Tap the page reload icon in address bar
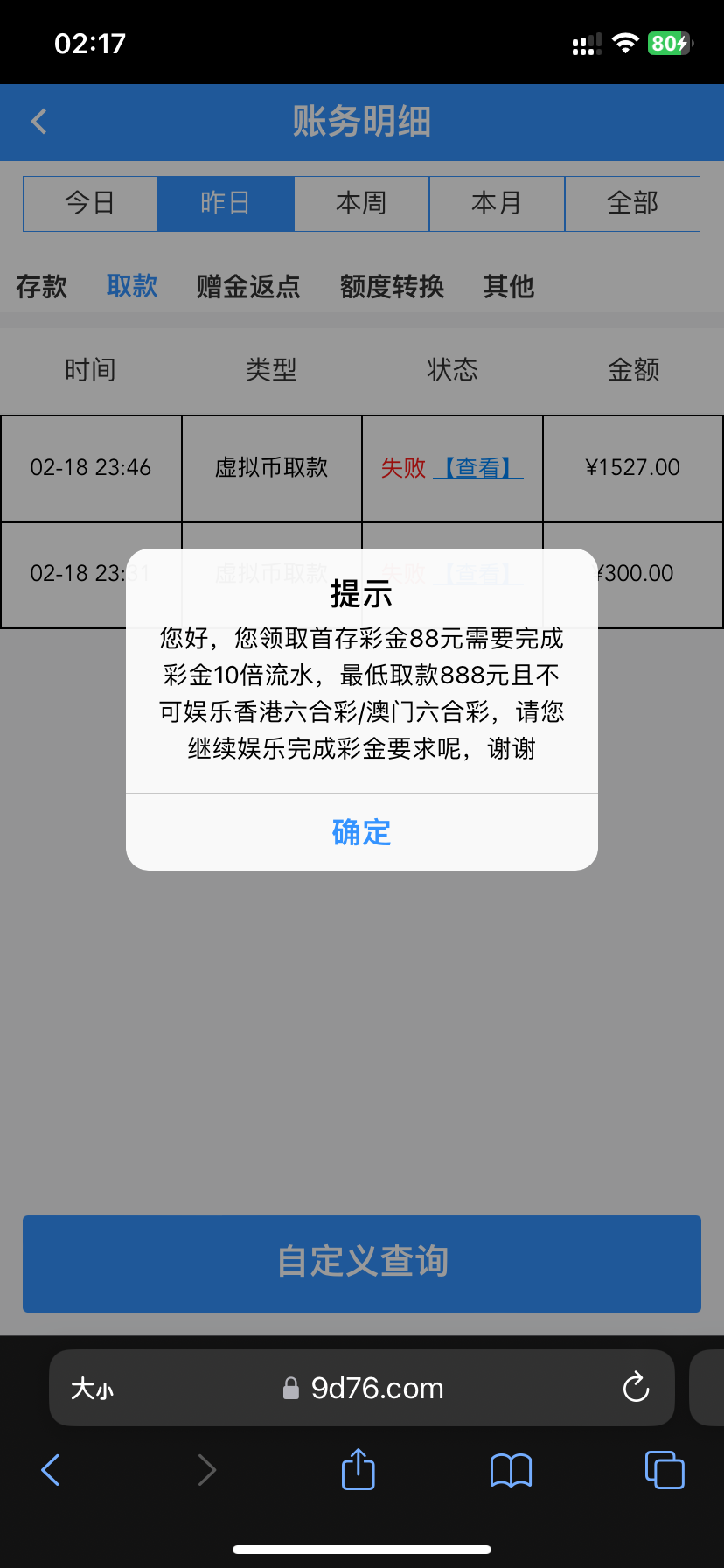The width and height of the screenshot is (724, 1568). pos(636,1388)
